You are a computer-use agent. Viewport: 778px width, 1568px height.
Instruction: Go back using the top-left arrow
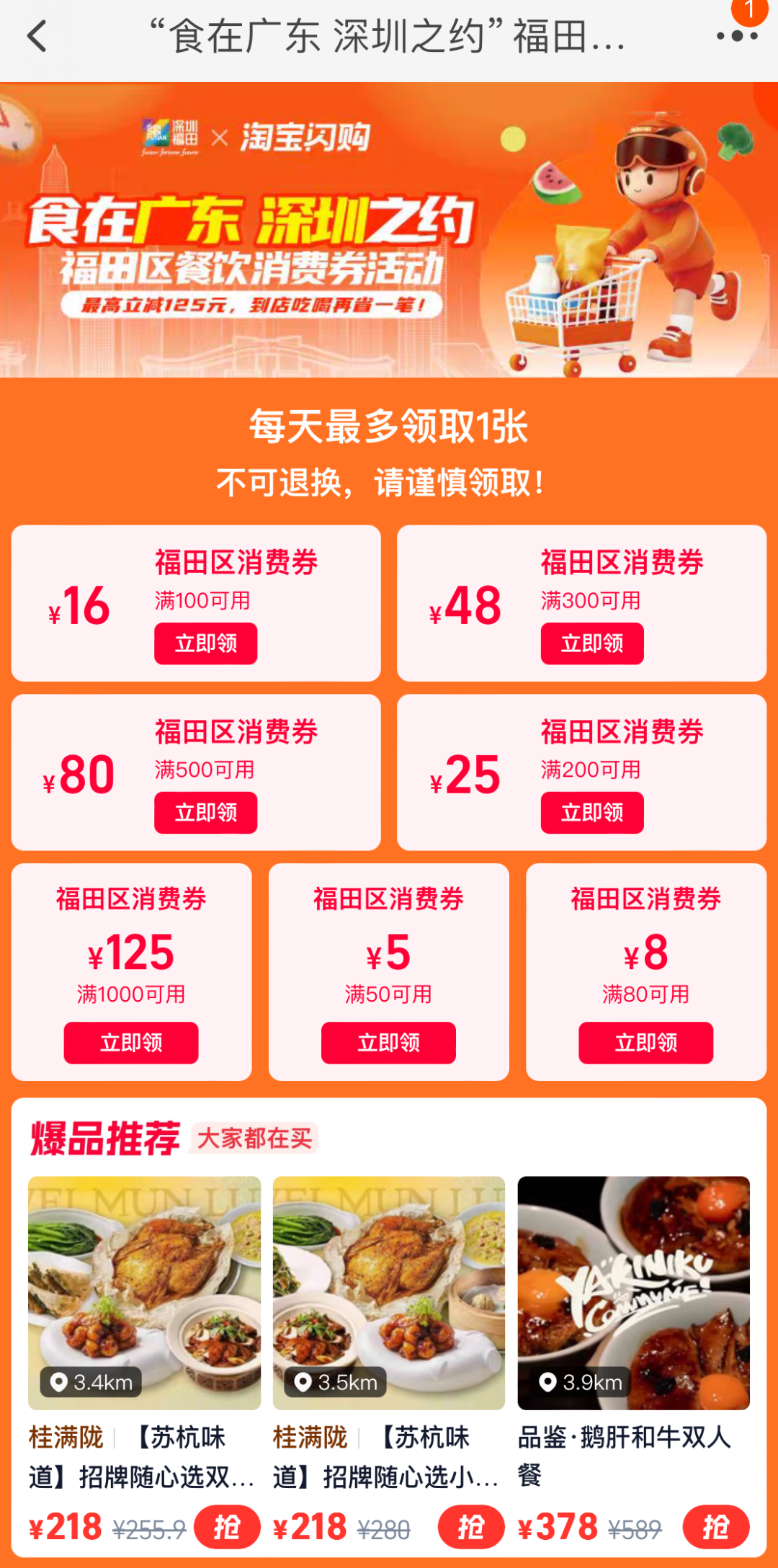tap(37, 36)
